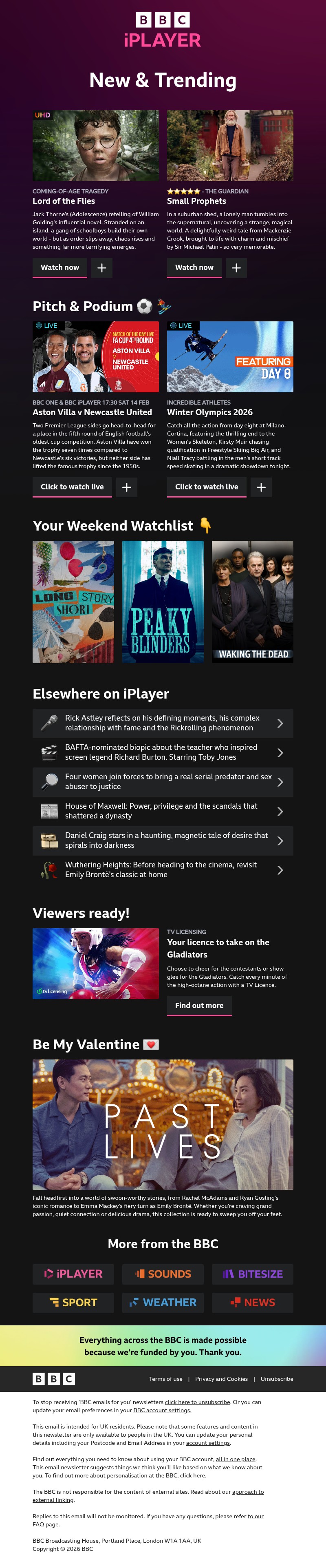This screenshot has width=326, height=1568.
Task: Find out more about TV licensing
Action: tap(199, 1006)
